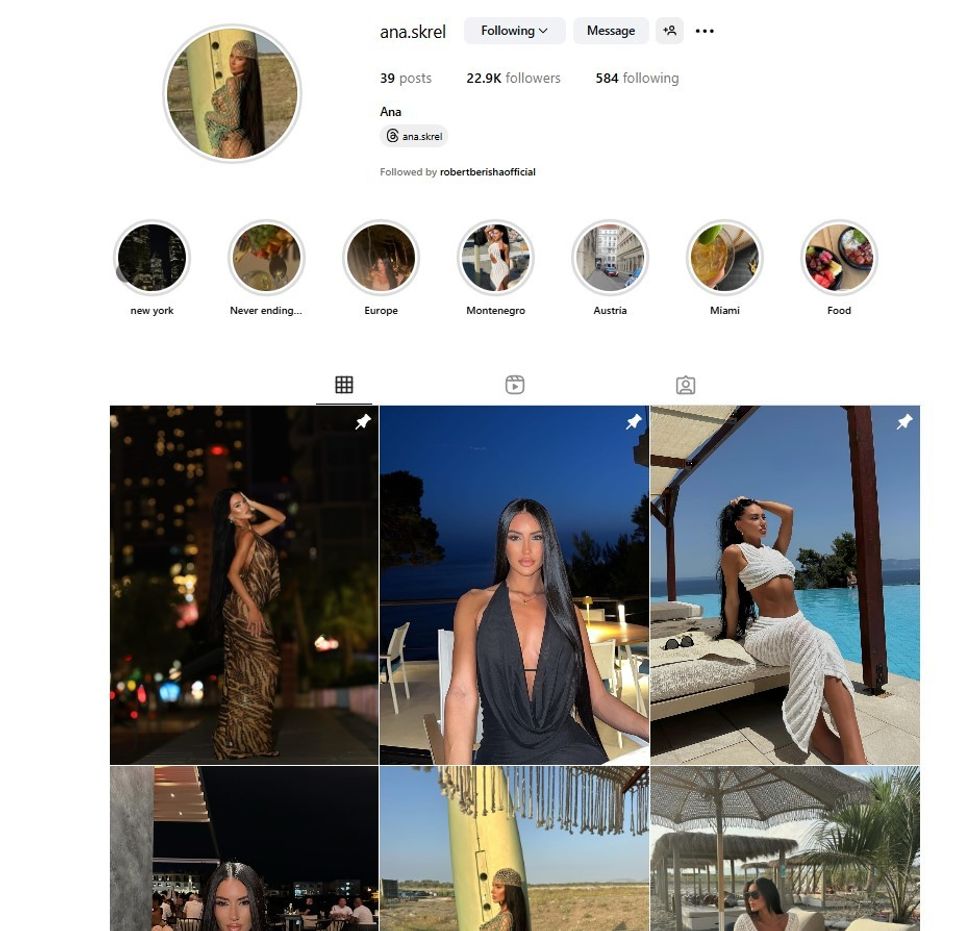Open the Miami story highlight
The width and height of the screenshot is (980, 931).
coord(725,258)
